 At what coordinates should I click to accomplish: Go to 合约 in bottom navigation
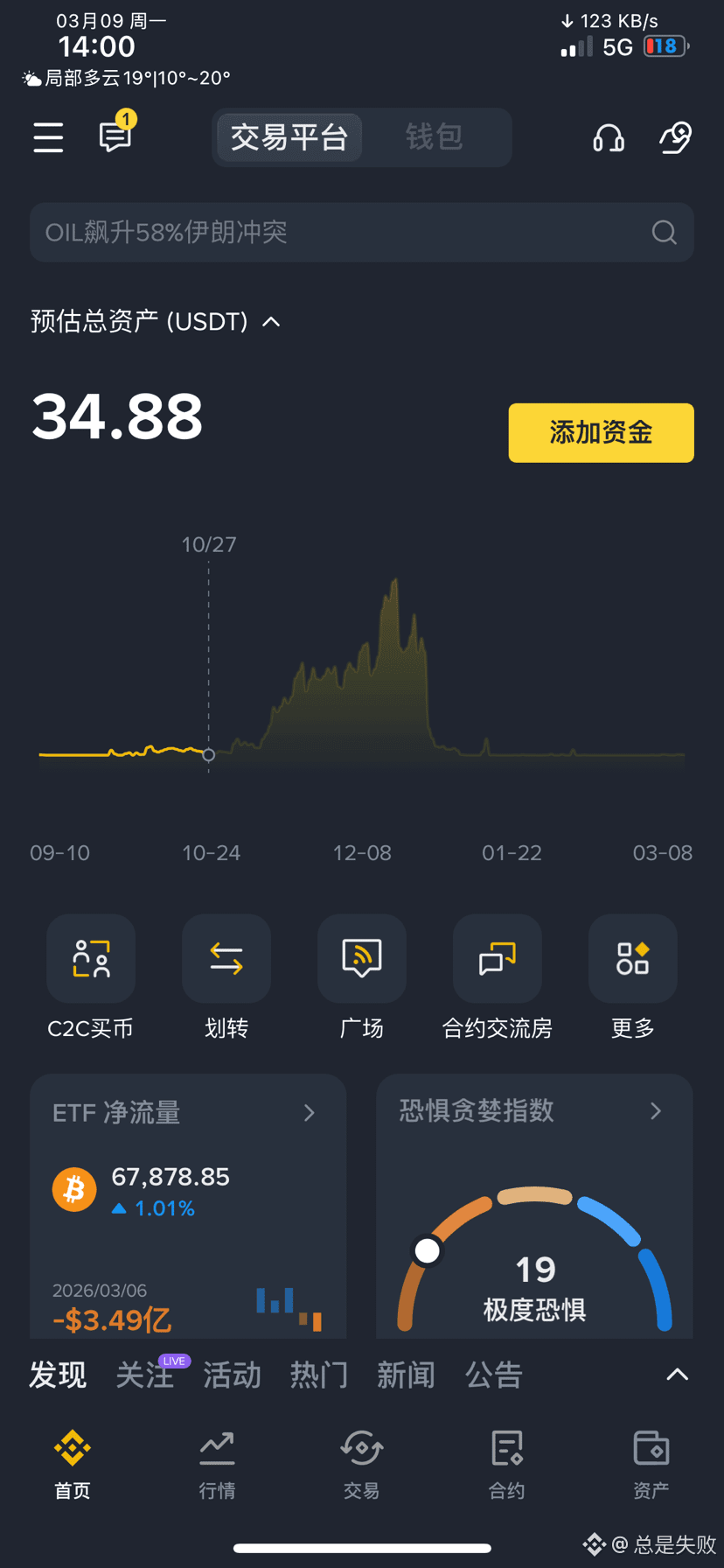click(506, 1466)
